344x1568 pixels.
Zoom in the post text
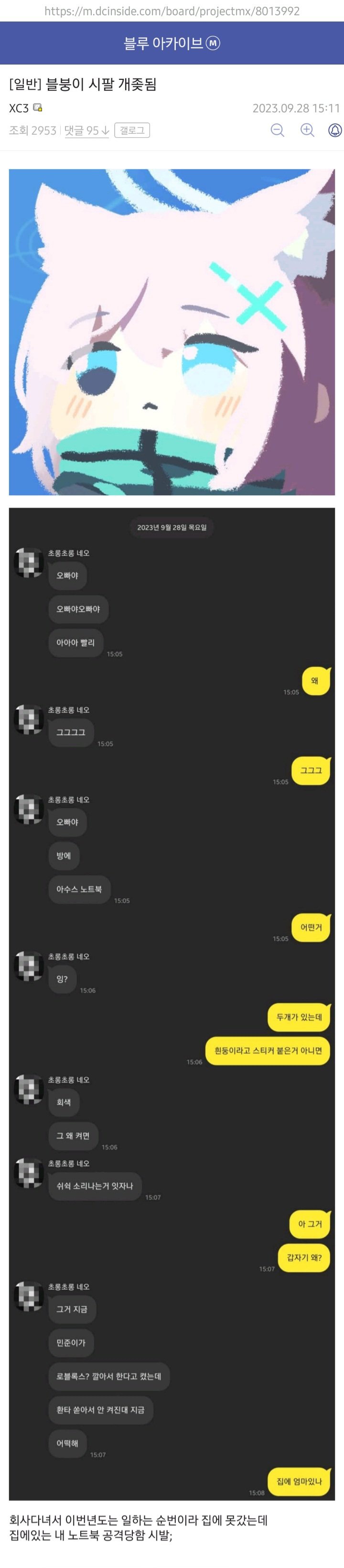coord(307,130)
